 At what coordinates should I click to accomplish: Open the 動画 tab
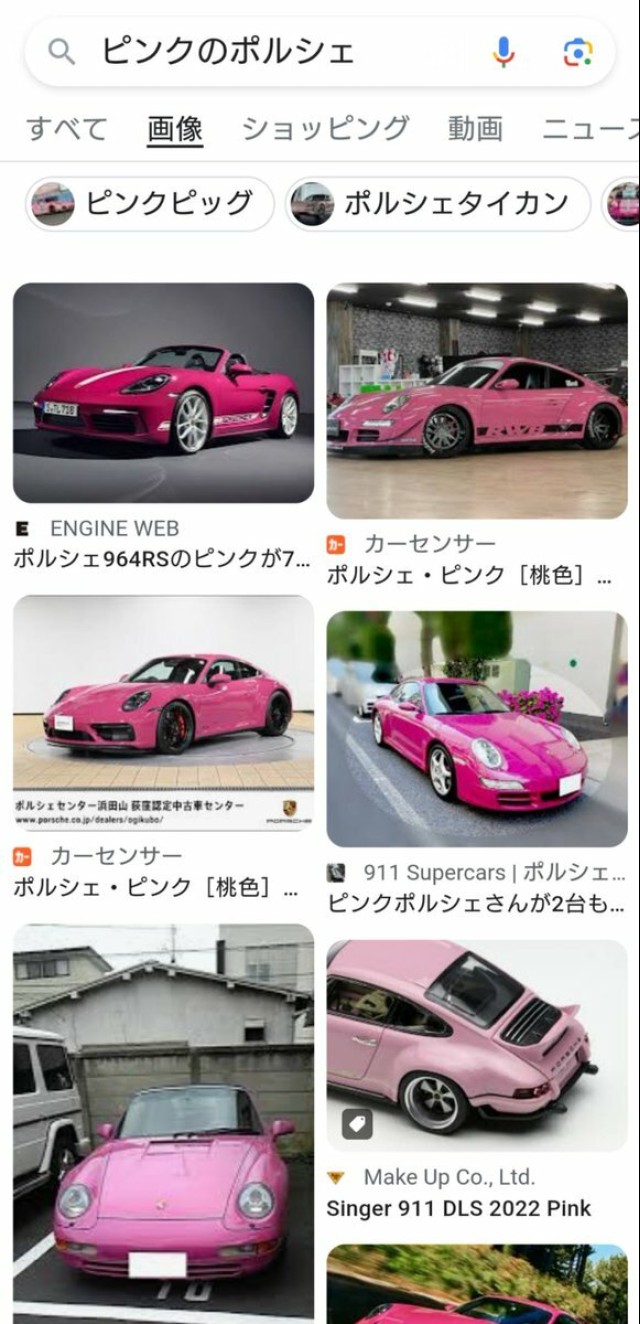pyautogui.click(x=475, y=128)
